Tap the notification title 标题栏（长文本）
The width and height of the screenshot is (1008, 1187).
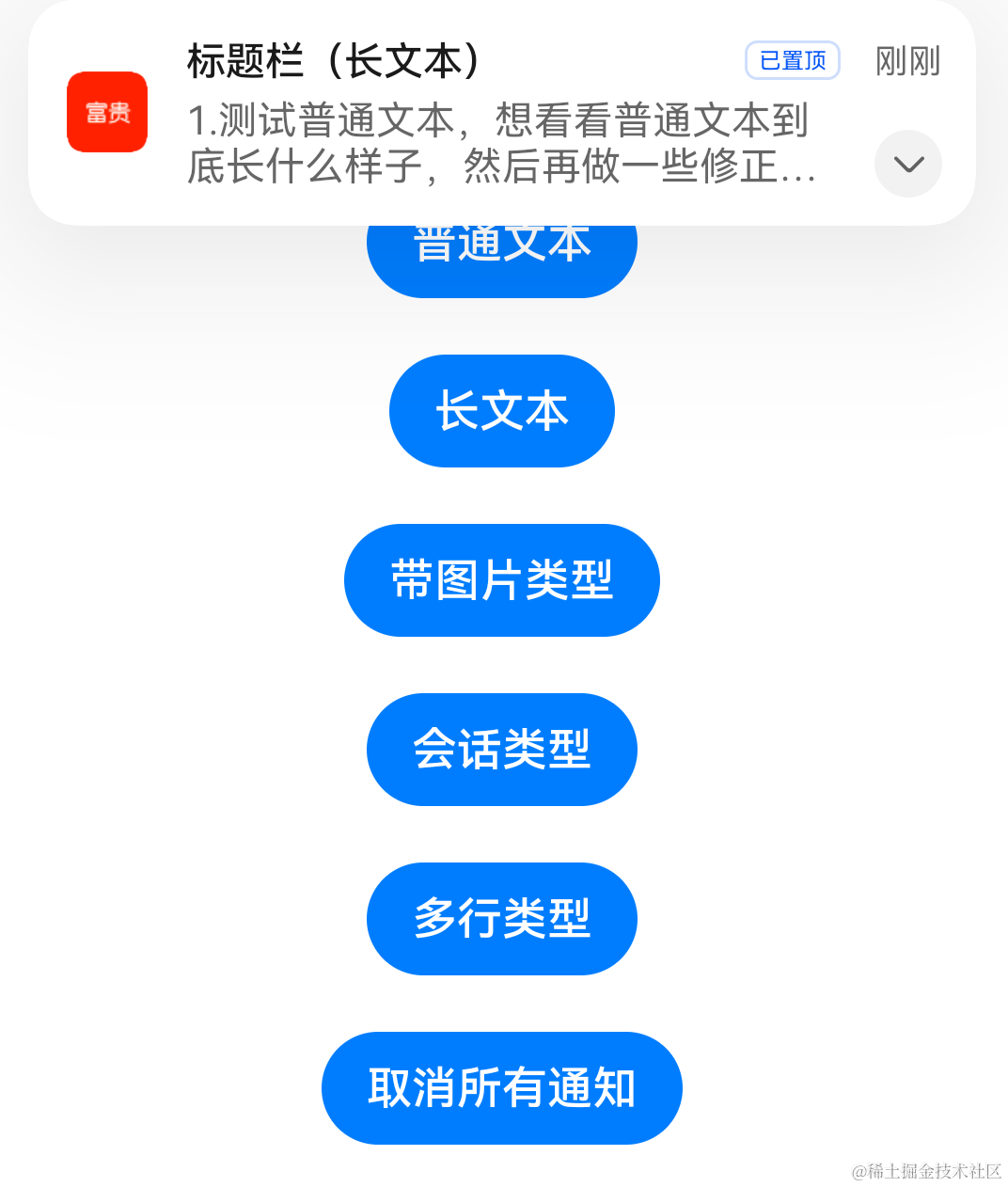(x=332, y=59)
